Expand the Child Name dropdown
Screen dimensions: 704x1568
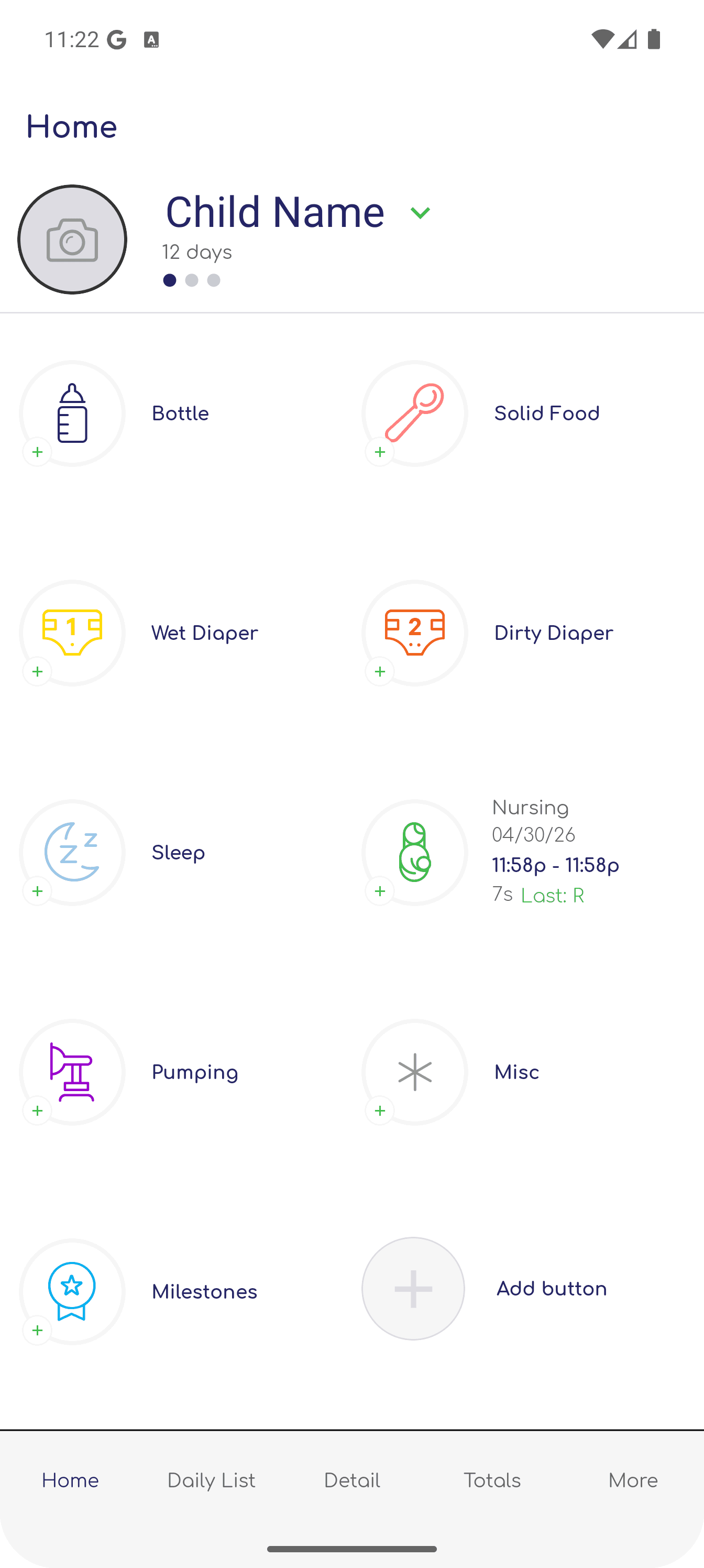click(420, 212)
